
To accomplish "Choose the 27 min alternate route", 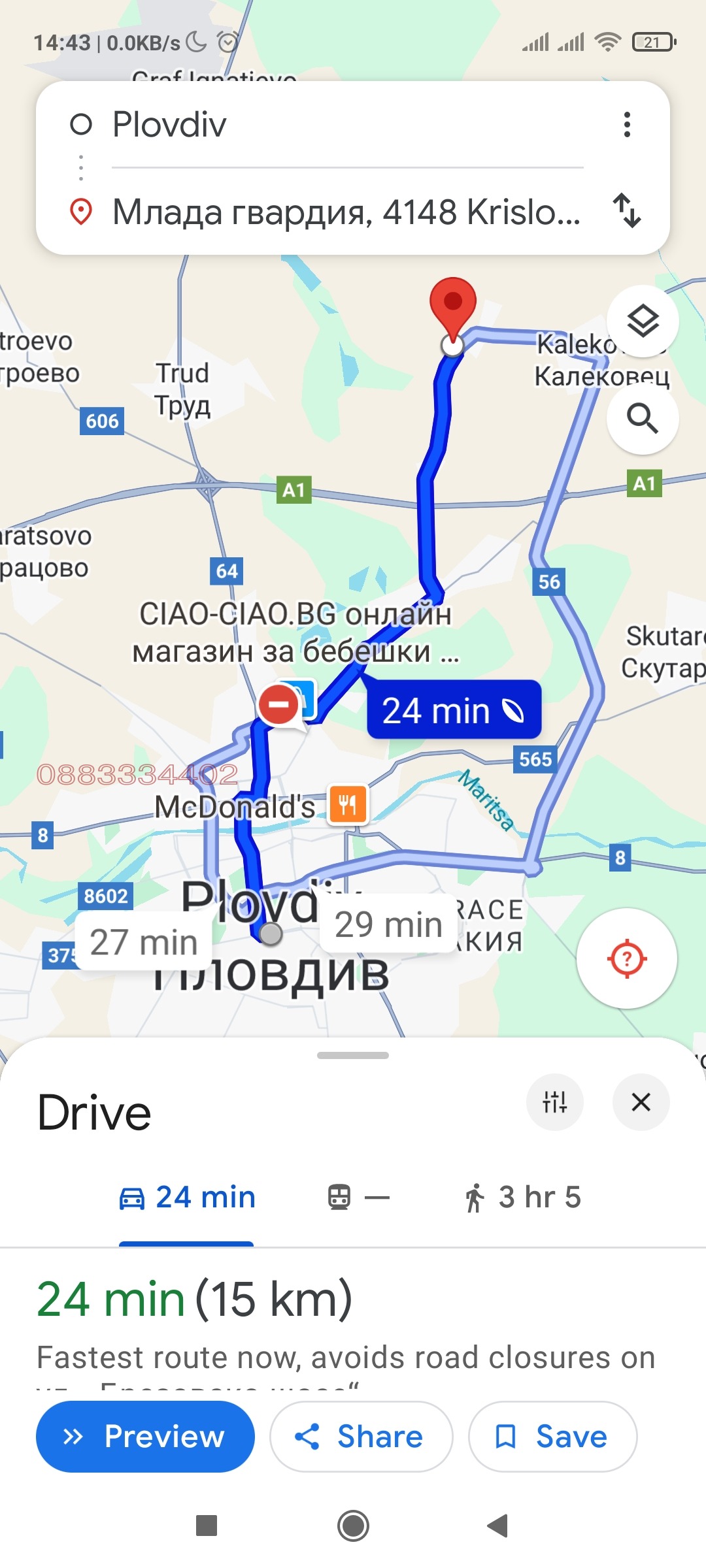I will 144,942.
